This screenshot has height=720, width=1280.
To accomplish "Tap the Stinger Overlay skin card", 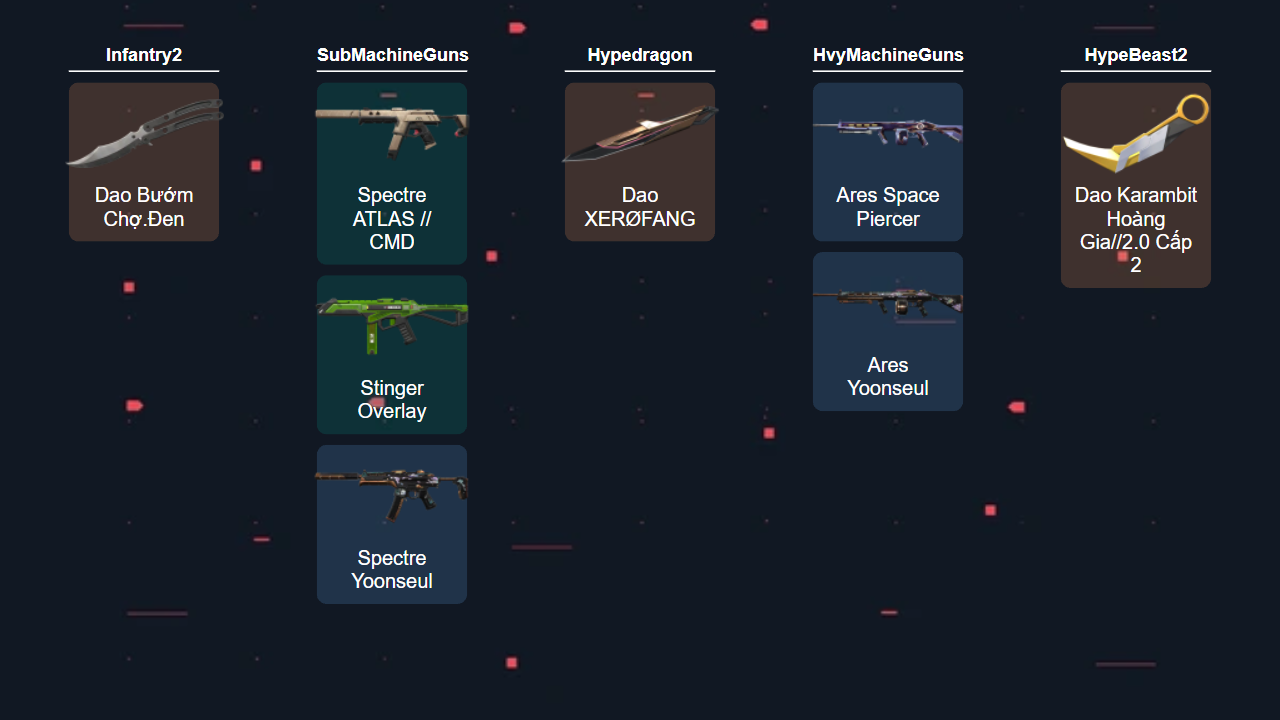I will (391, 354).
